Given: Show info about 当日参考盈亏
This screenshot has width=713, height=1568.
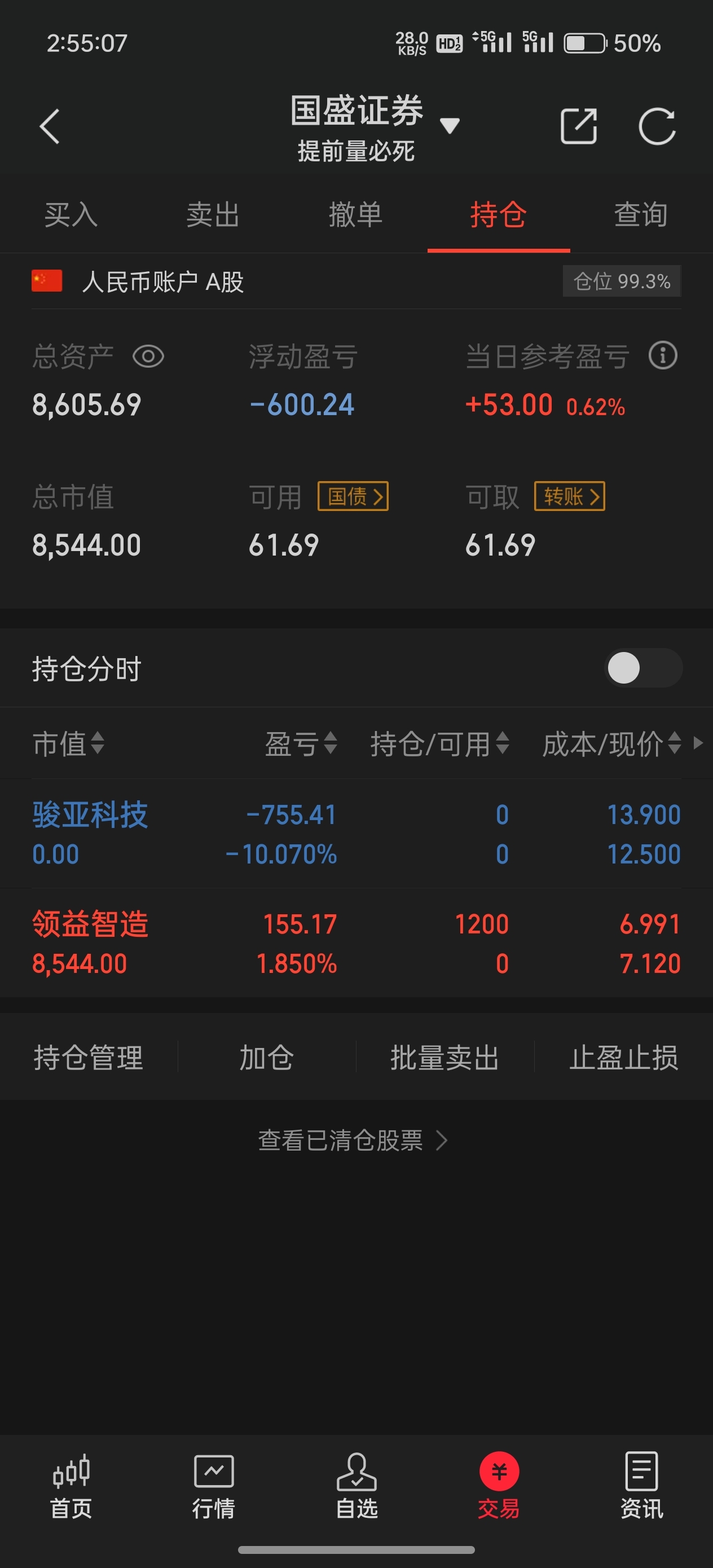Looking at the screenshot, I should pyautogui.click(x=662, y=355).
